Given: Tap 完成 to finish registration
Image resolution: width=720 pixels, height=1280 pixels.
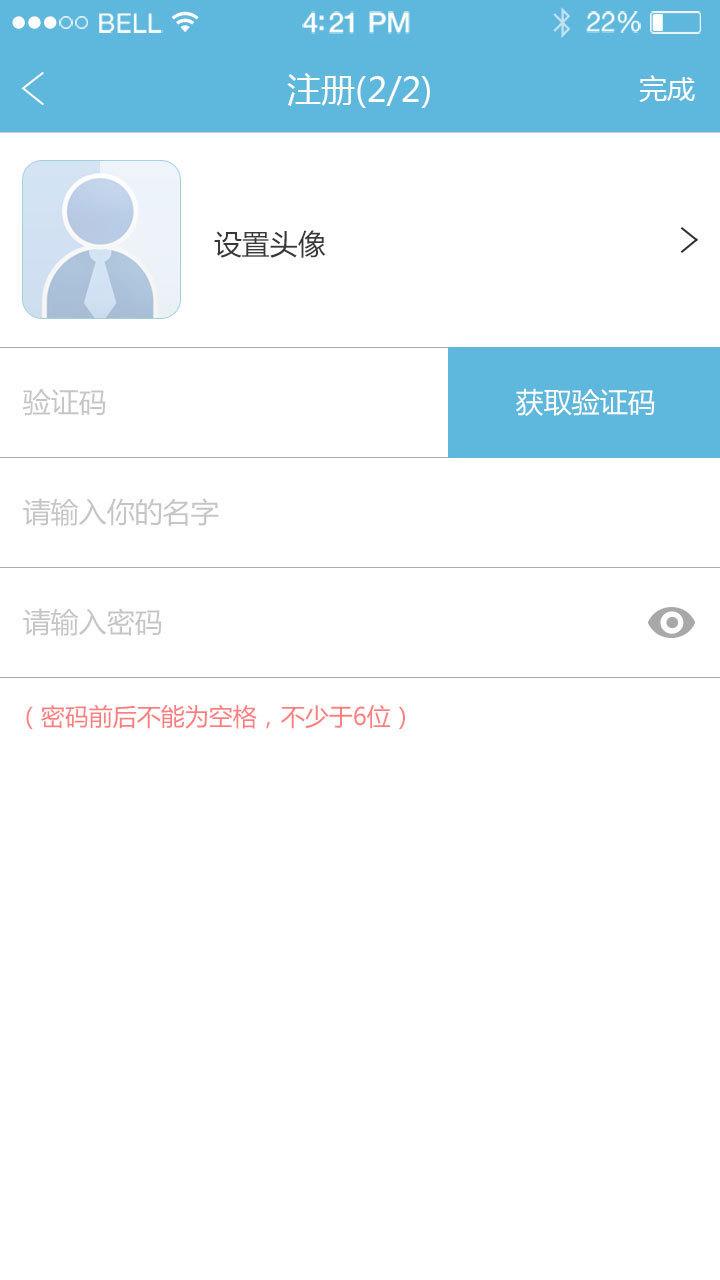Looking at the screenshot, I should 666,89.
